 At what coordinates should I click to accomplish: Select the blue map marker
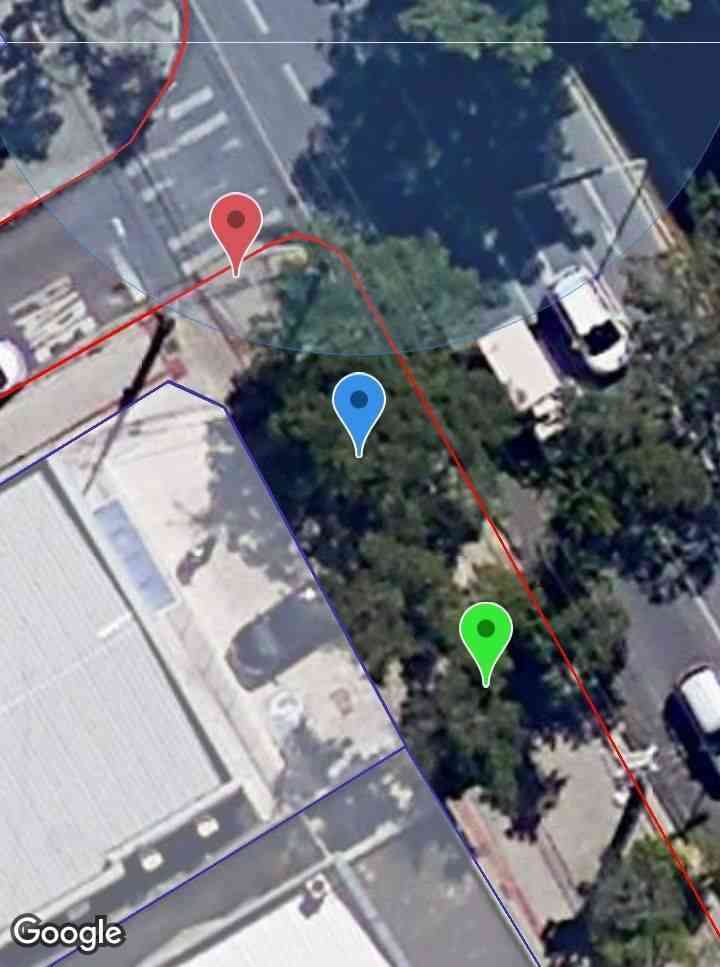[359, 406]
